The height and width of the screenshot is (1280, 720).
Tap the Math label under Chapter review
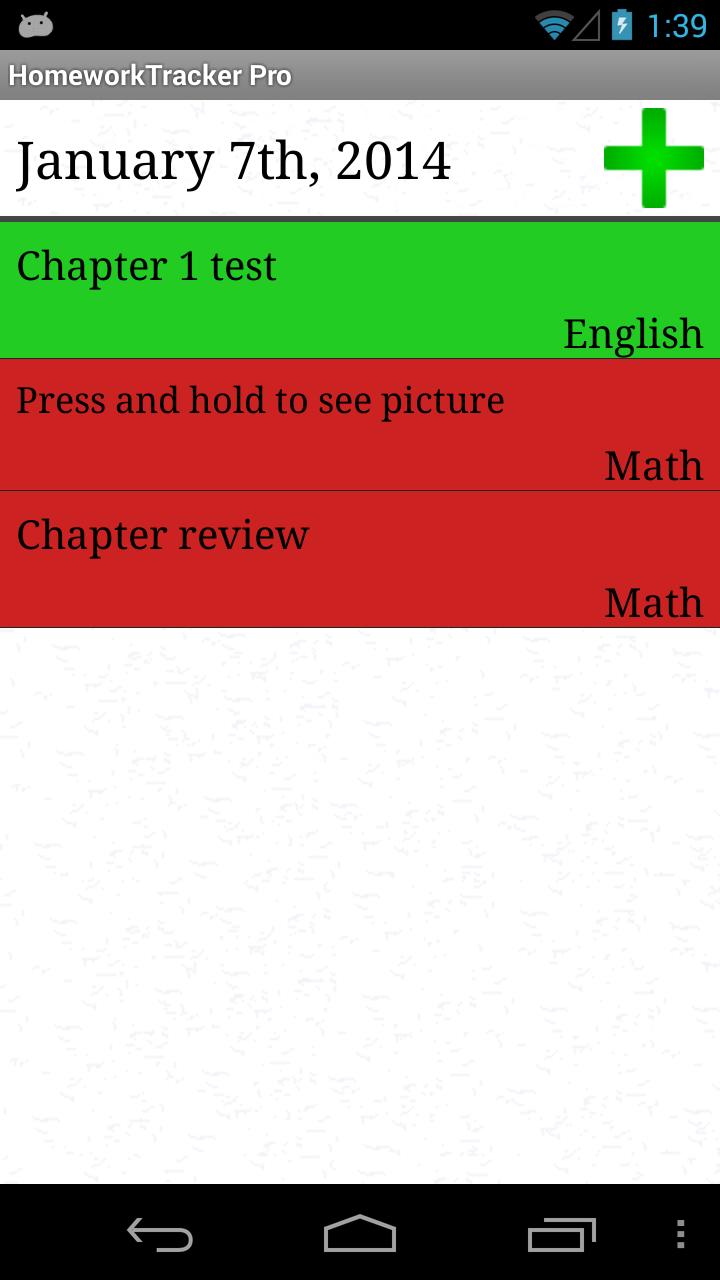(654, 602)
